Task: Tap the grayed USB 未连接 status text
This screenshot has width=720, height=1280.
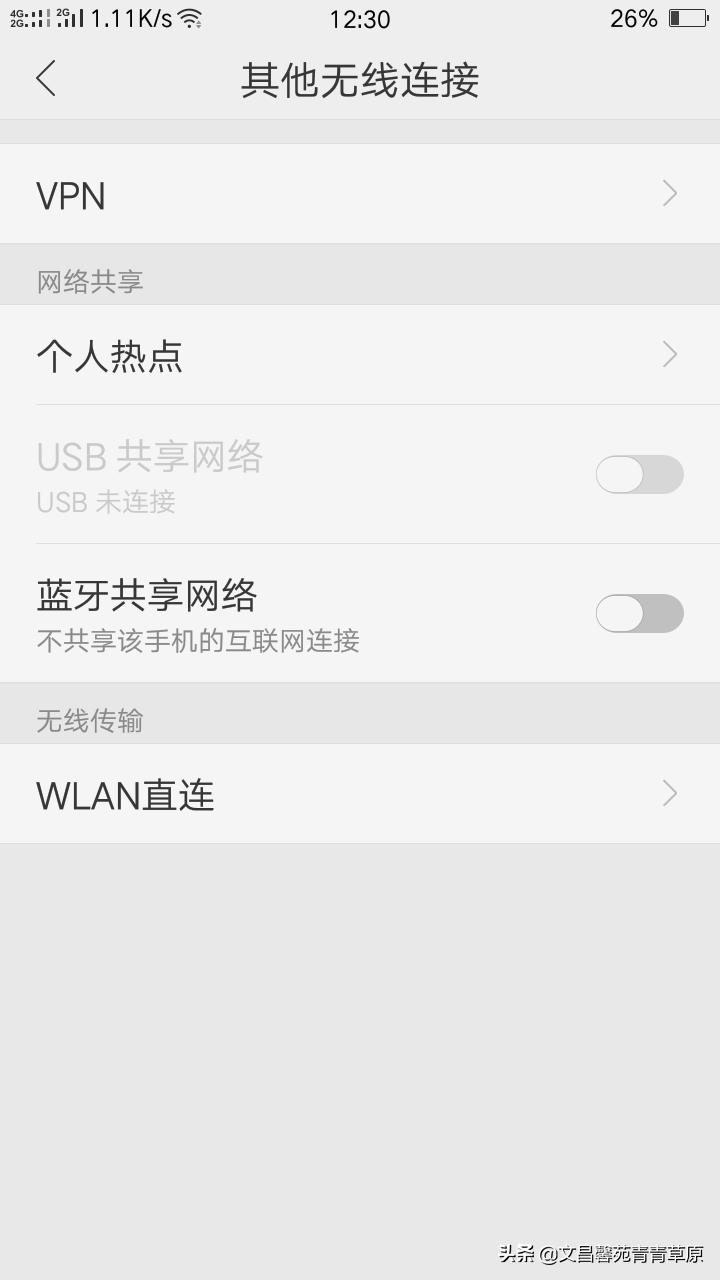Action: (x=104, y=502)
